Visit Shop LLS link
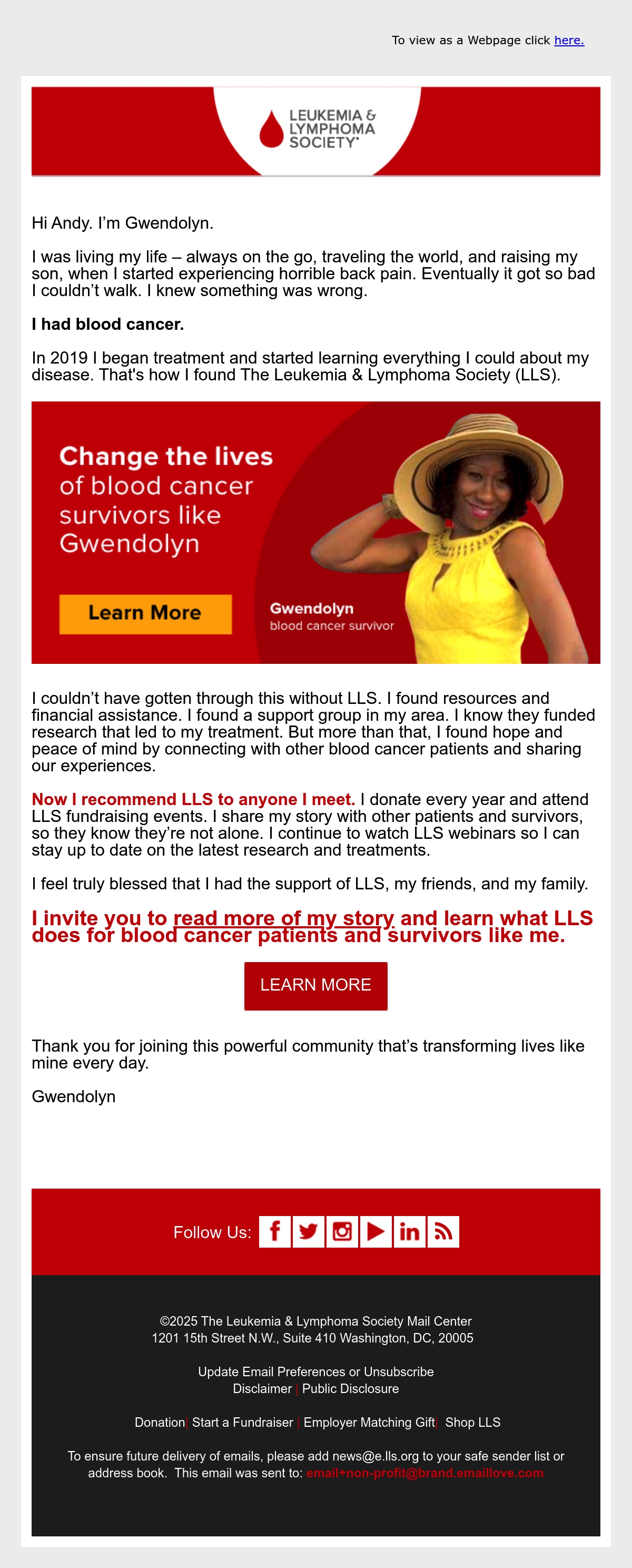632x1568 pixels. [472, 1422]
